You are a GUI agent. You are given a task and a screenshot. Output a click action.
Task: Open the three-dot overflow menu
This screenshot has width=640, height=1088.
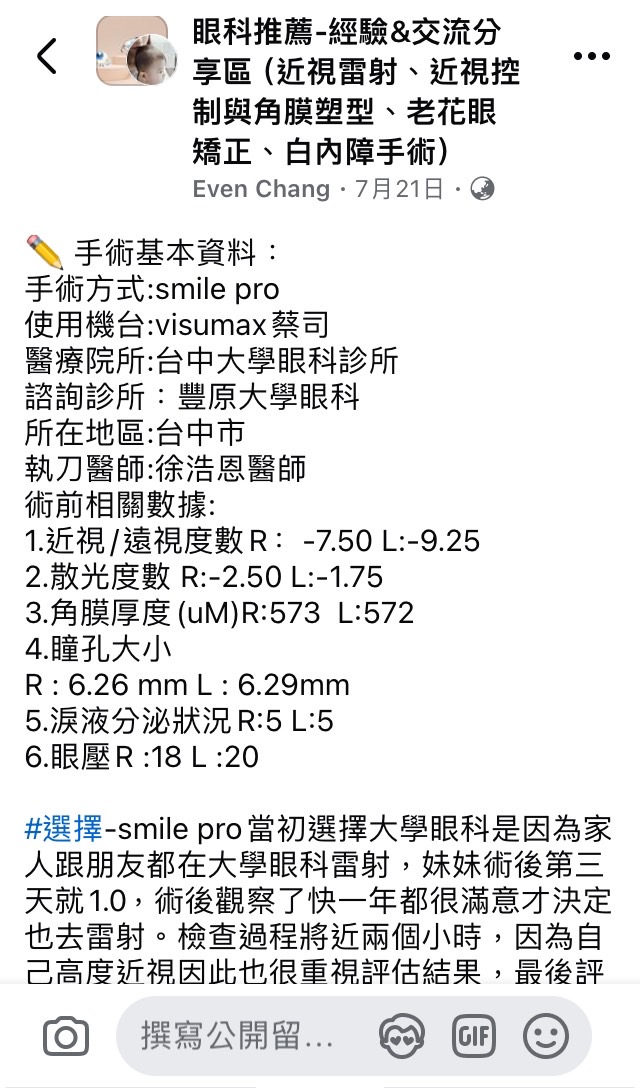[591, 56]
